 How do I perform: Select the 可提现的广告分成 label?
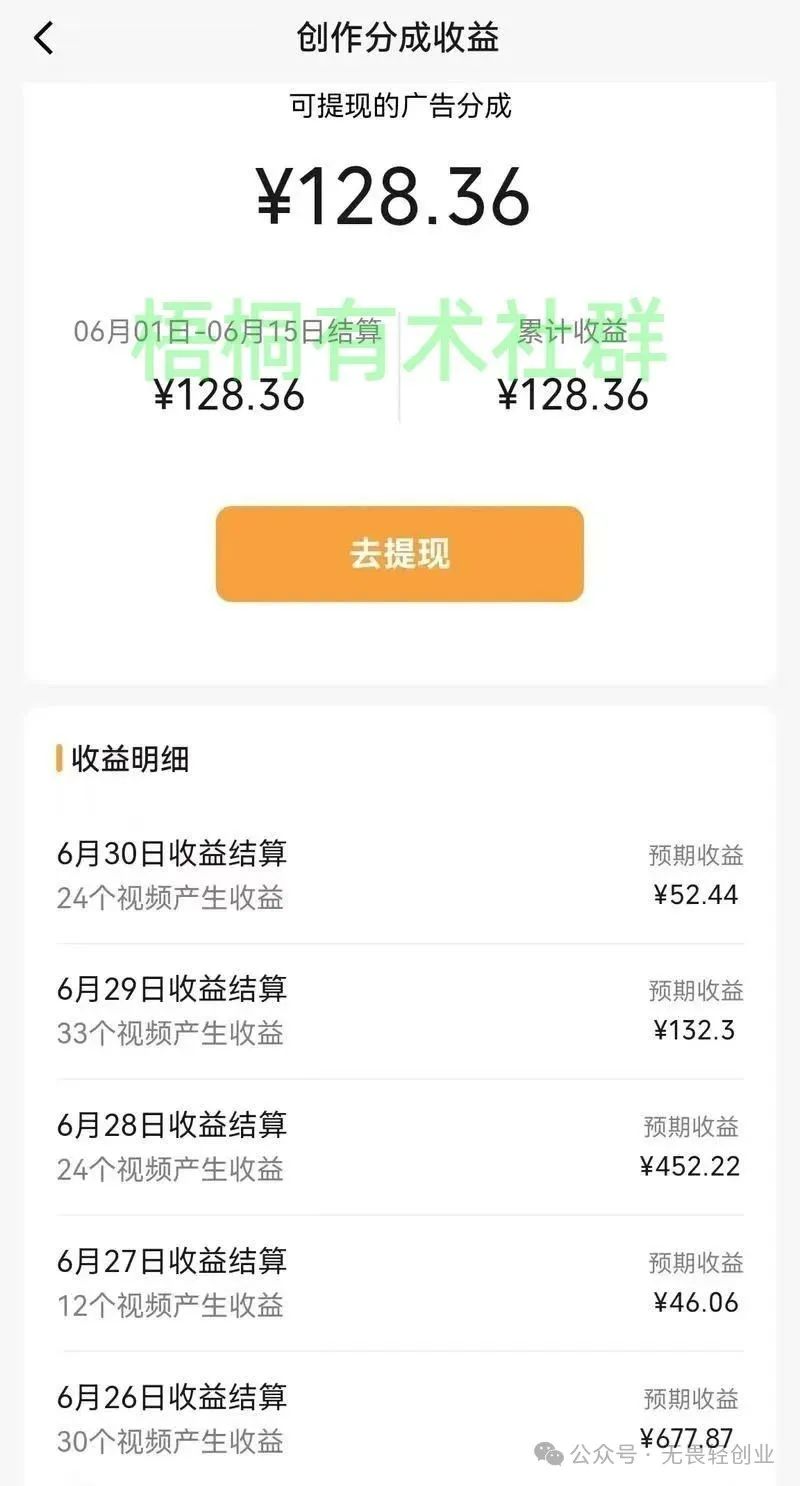400,107
